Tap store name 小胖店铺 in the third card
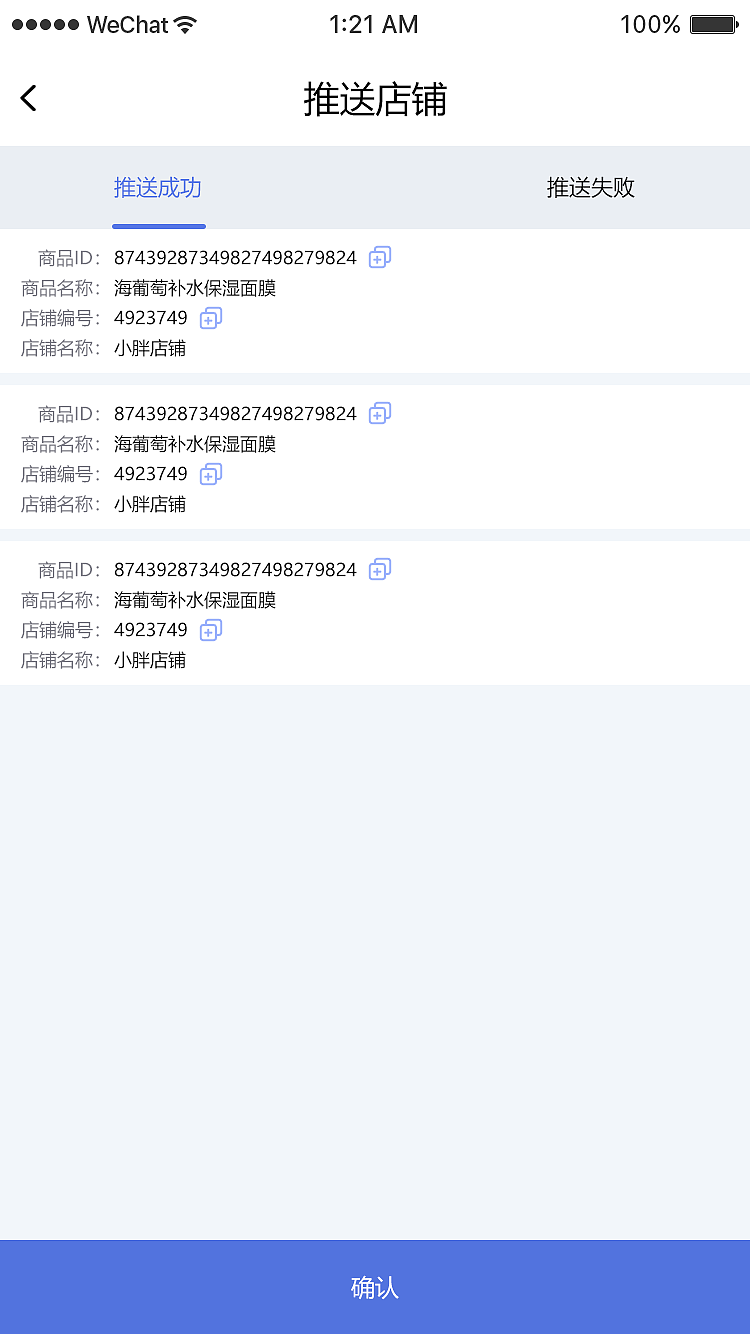Viewport: 750px width, 1334px height. pos(150,660)
